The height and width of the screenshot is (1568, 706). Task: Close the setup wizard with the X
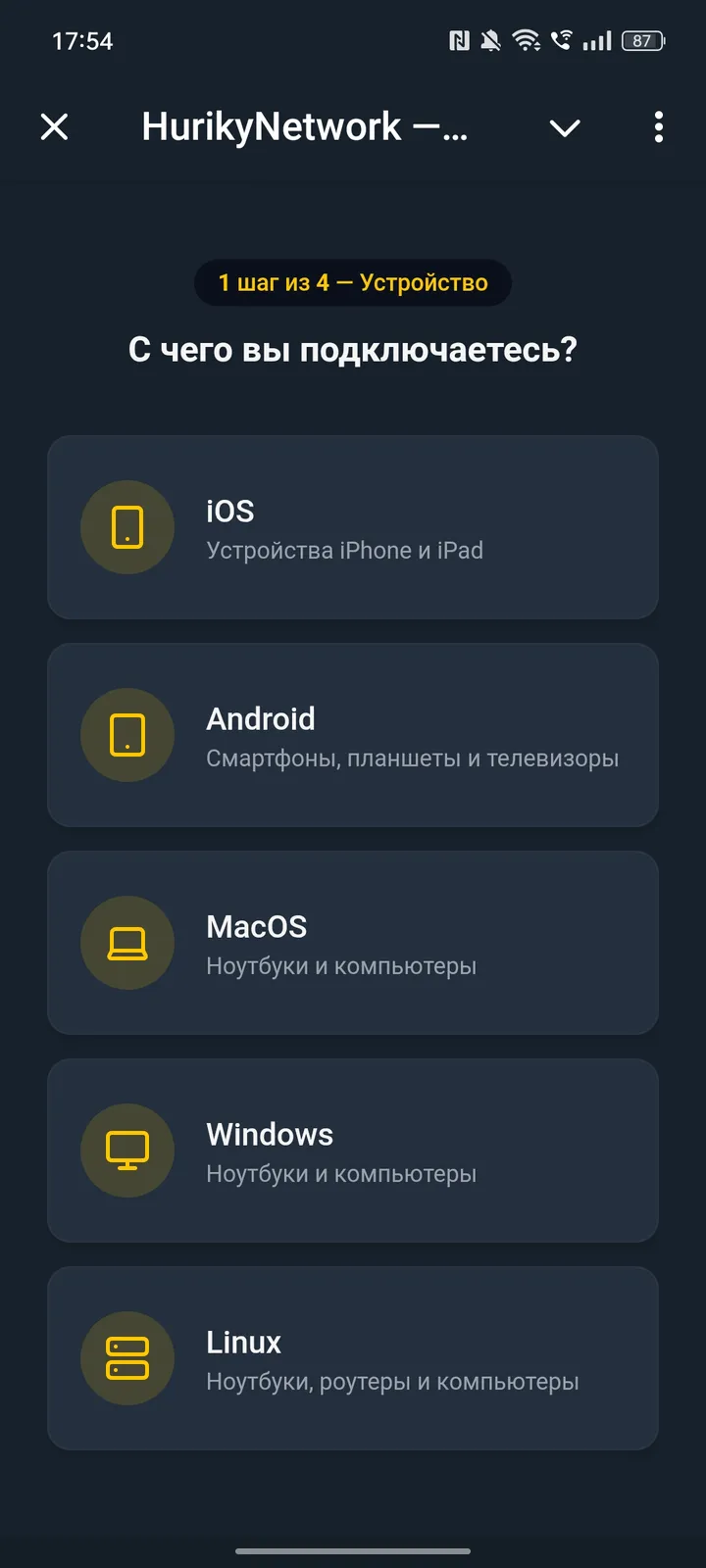click(x=55, y=127)
